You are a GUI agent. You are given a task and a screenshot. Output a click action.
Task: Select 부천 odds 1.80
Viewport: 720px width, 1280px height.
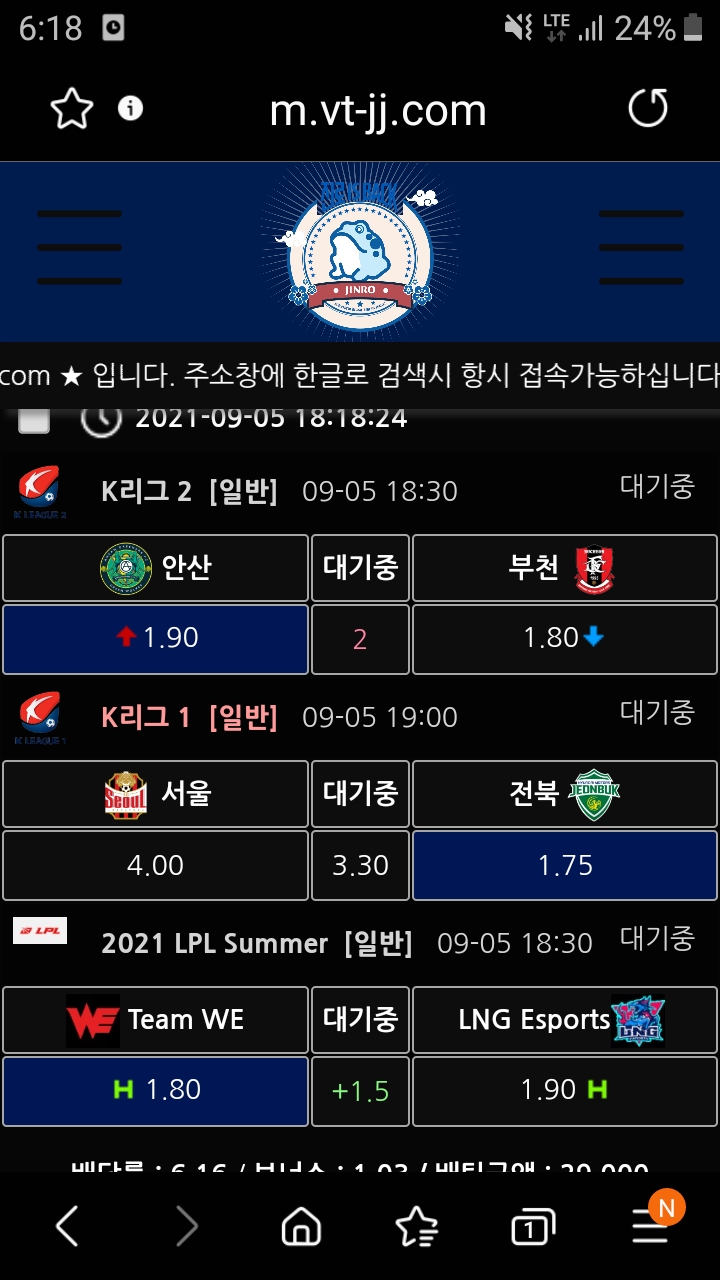click(x=565, y=638)
